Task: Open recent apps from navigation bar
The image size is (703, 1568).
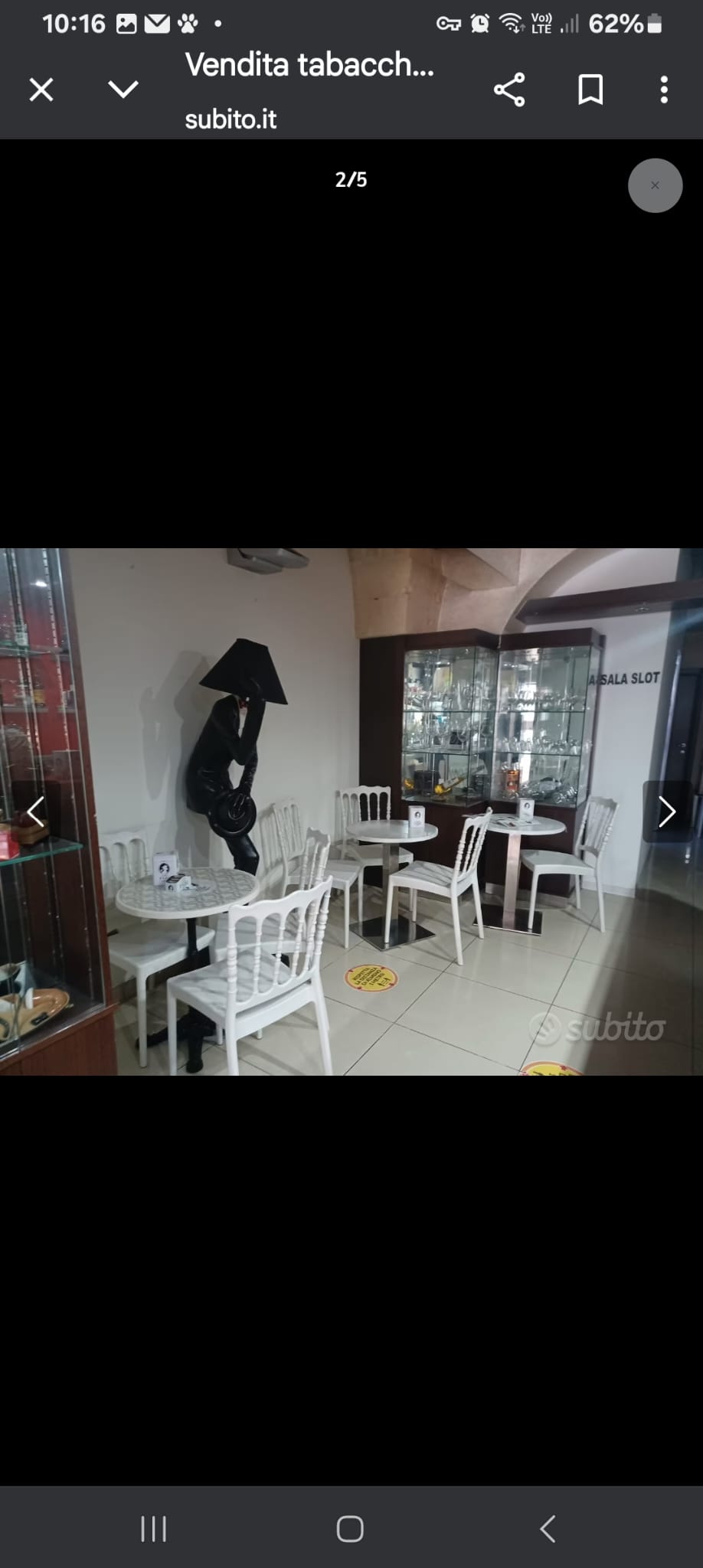Action: click(x=154, y=1529)
